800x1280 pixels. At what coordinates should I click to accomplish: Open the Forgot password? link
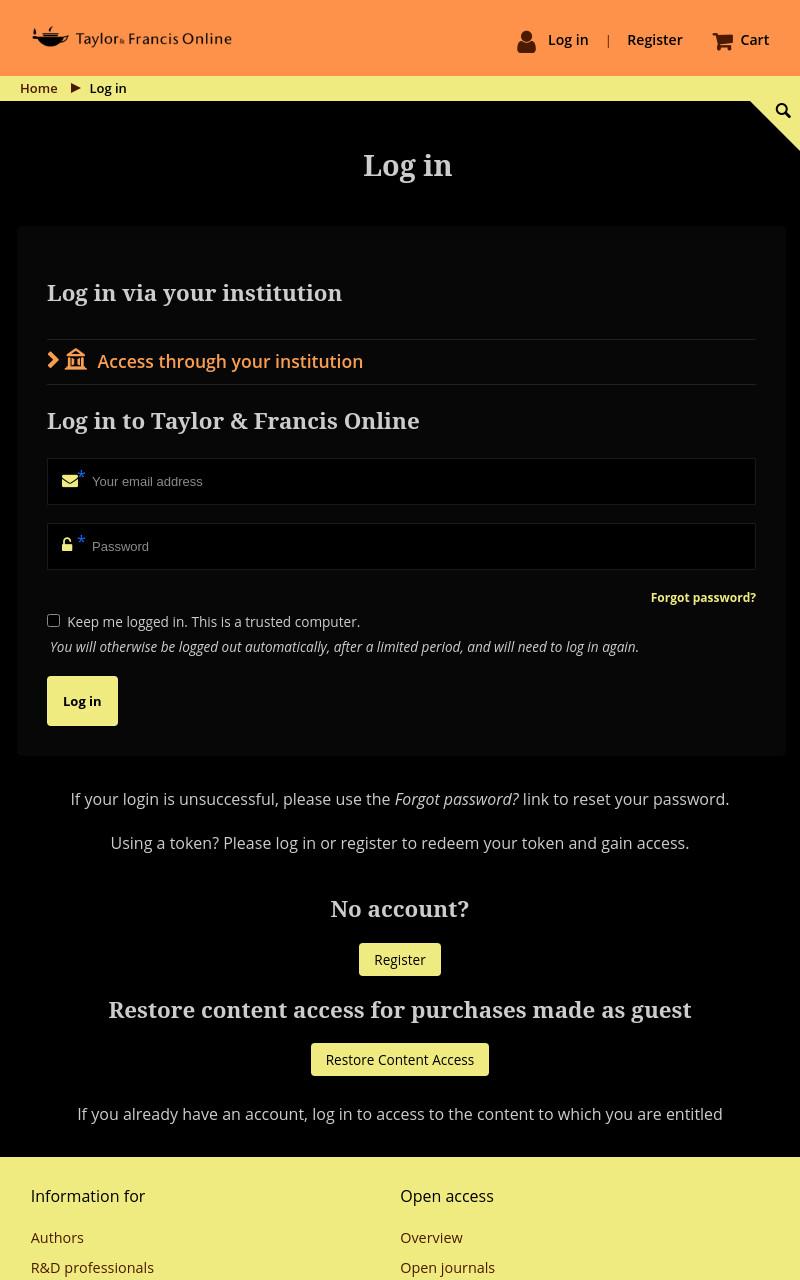coord(703,597)
